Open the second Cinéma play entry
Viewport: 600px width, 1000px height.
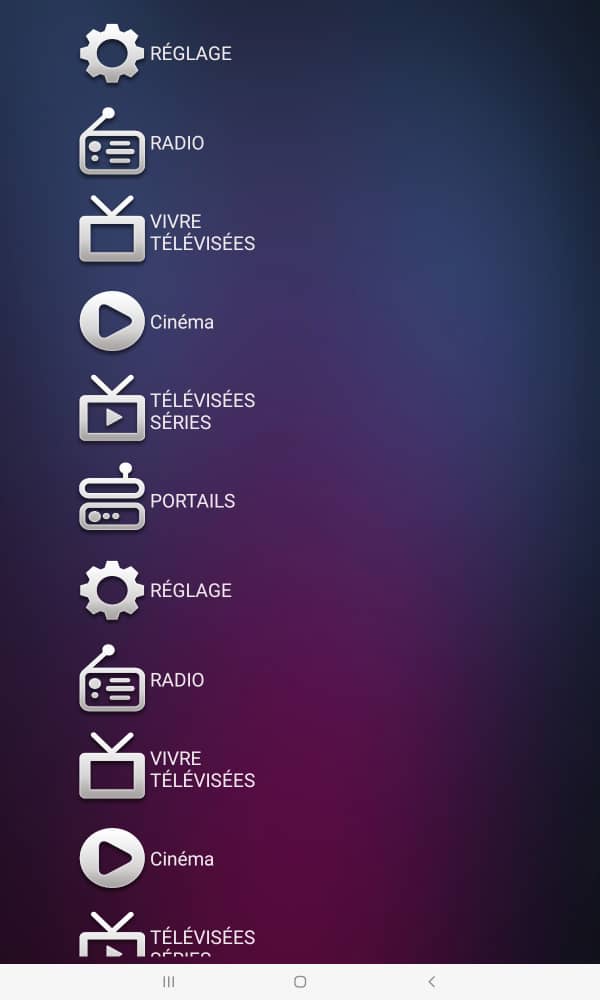point(147,859)
